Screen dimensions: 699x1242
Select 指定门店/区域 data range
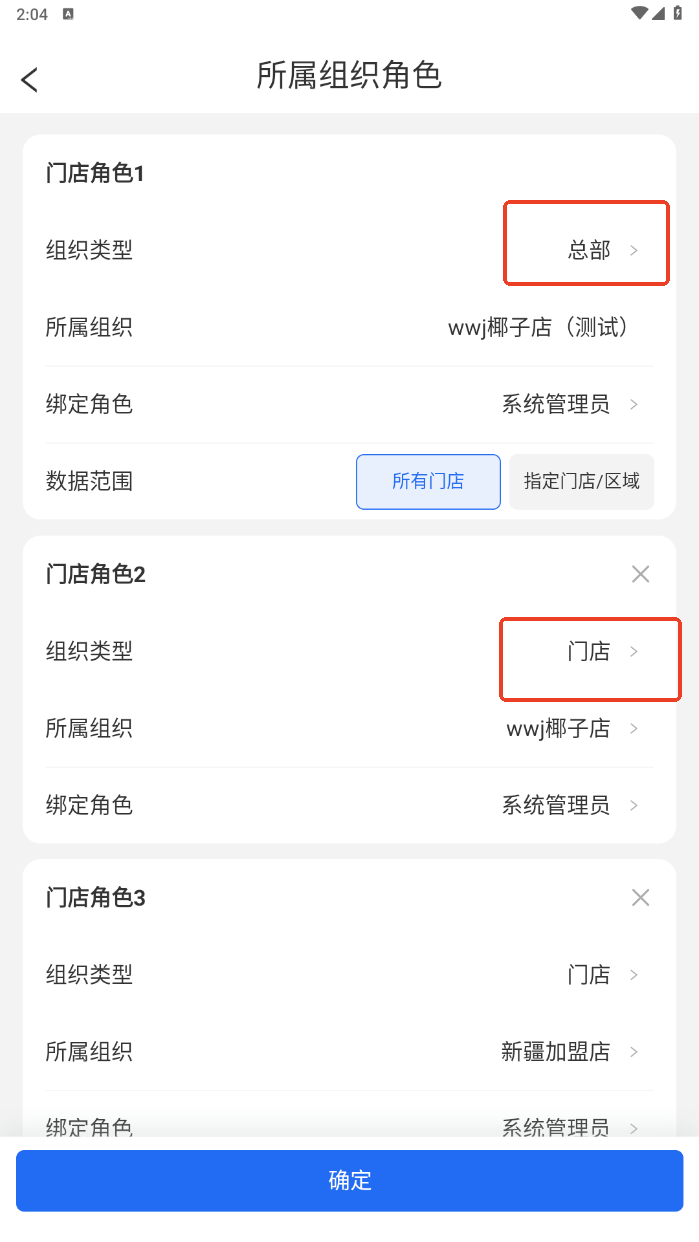tap(581, 481)
